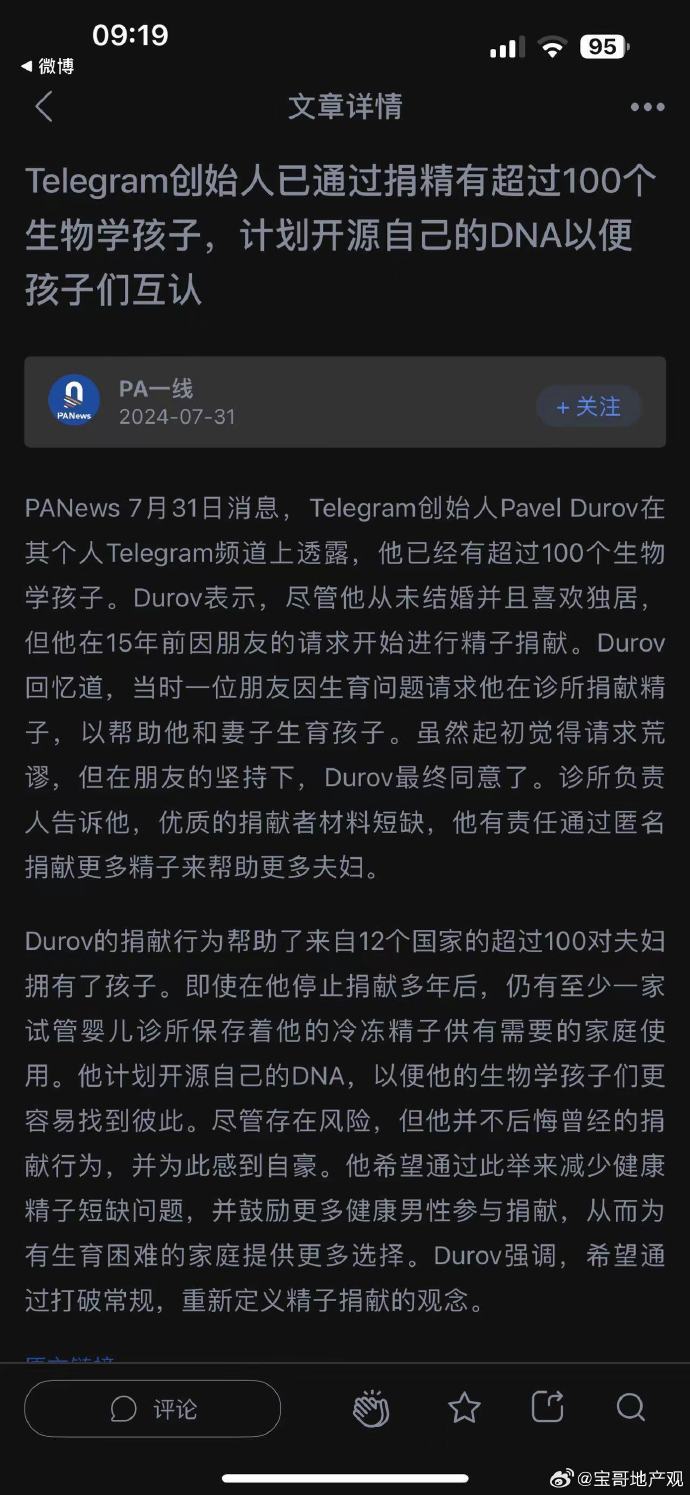Applaud this article with the clap icon
This screenshot has width=690, height=1495.
(x=371, y=1409)
